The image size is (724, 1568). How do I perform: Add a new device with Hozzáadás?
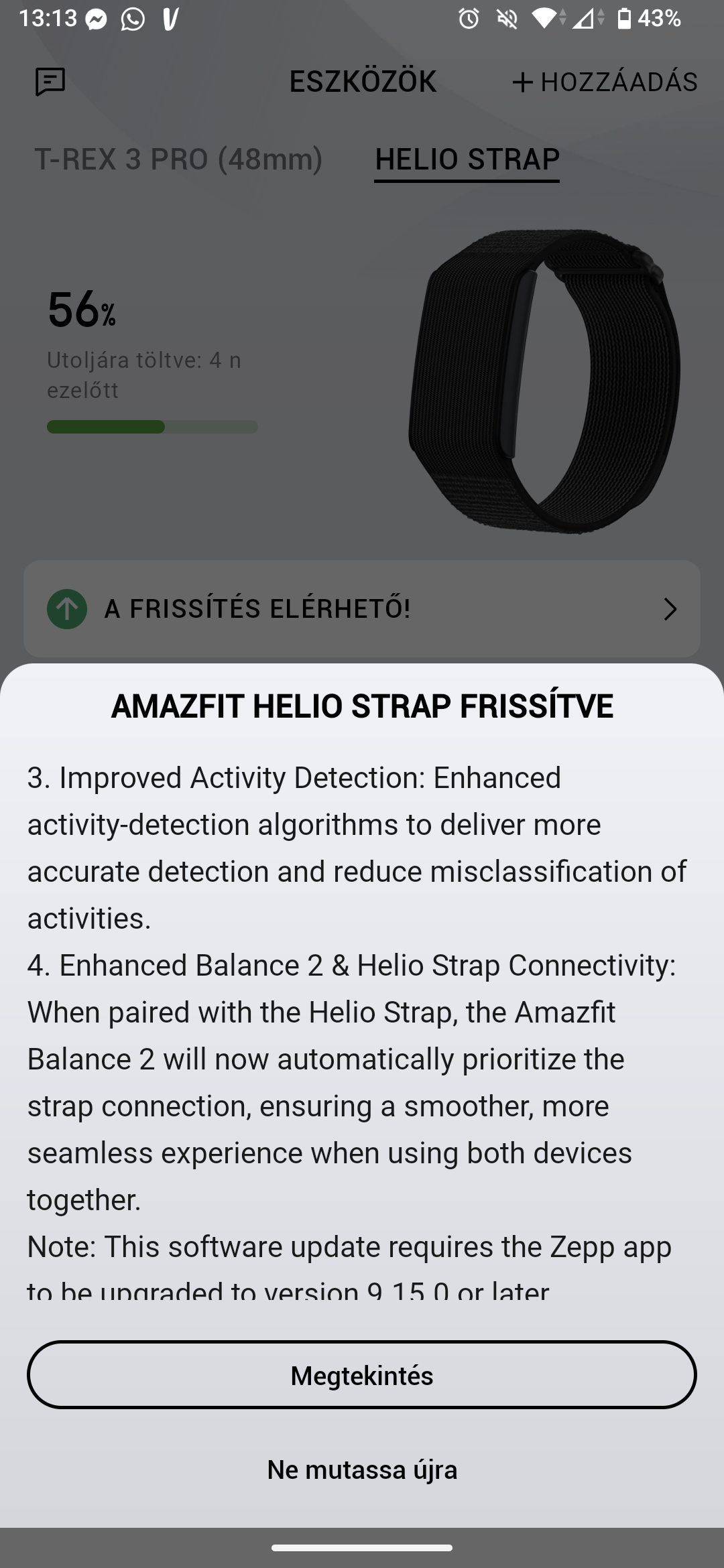click(605, 82)
